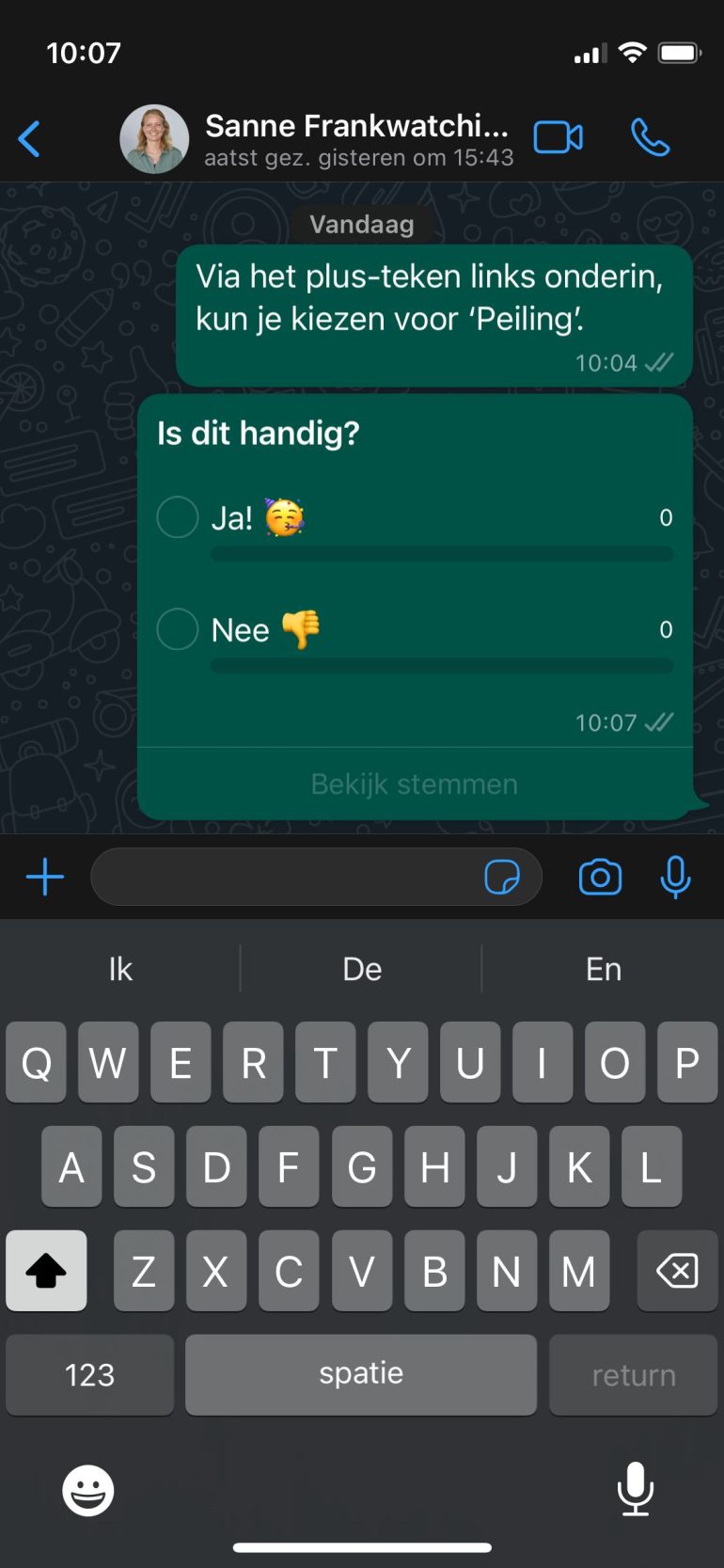Screen dimensions: 724x1568
Task: Record a voice message with the microphone
Action: coord(675,877)
